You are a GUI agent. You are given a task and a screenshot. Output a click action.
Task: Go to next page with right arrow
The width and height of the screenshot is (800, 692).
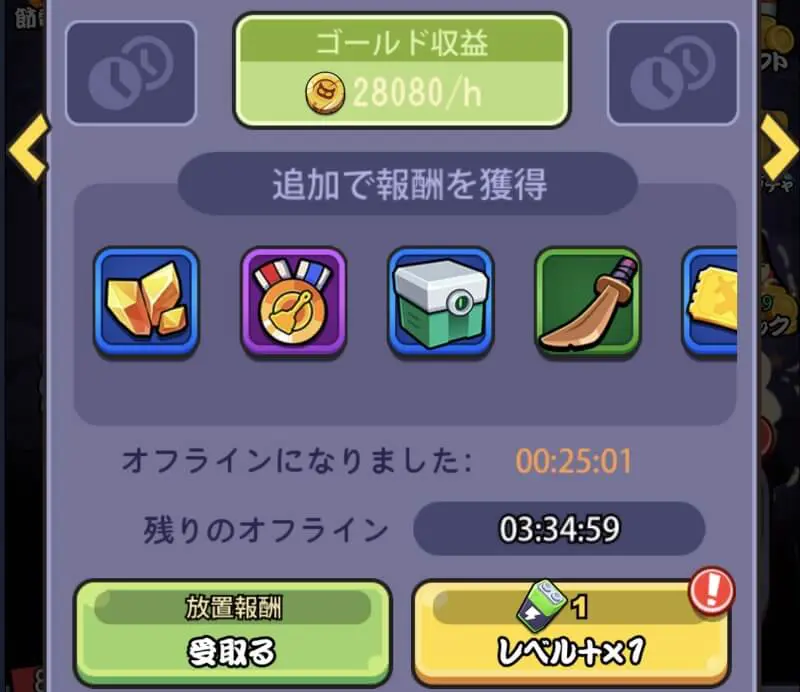coord(776,147)
